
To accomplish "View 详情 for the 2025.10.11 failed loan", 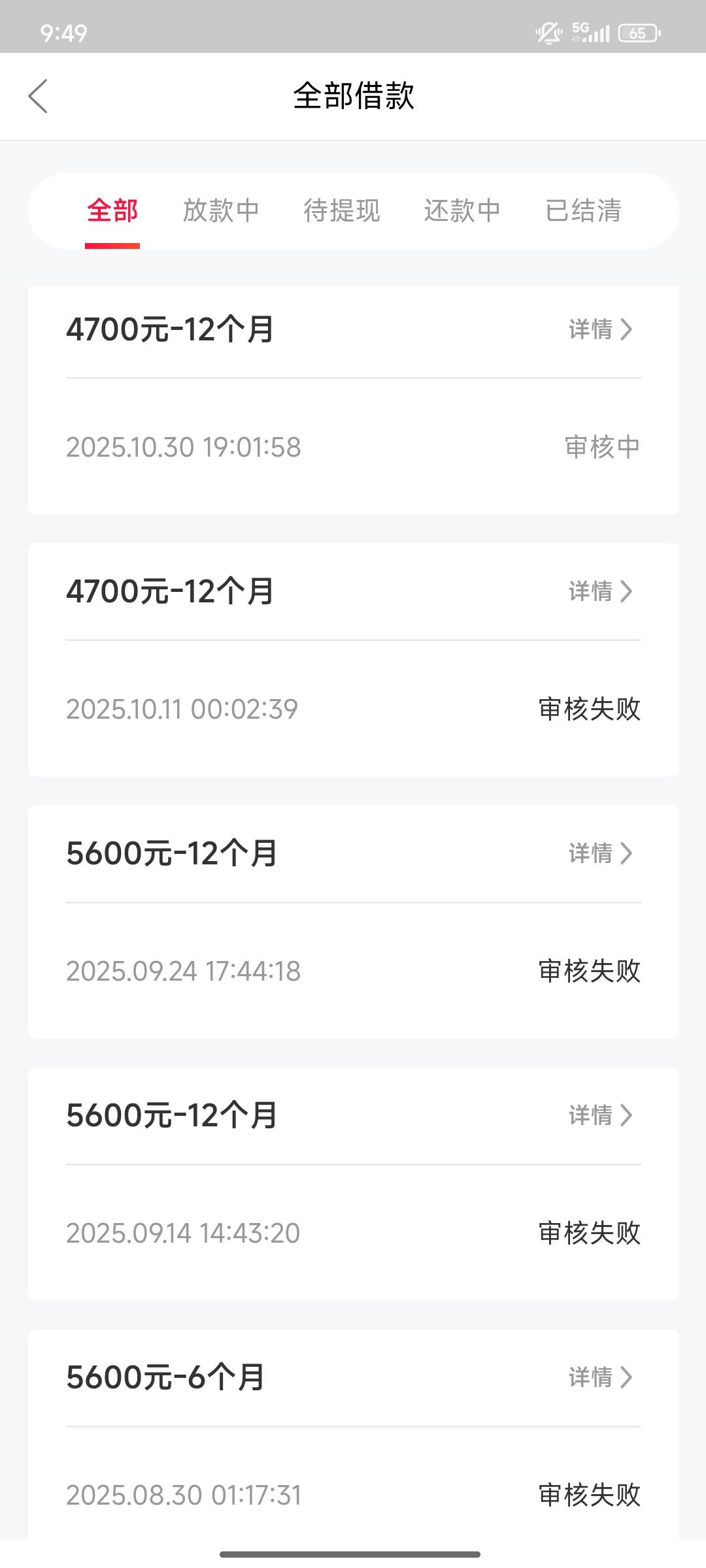I will pyautogui.click(x=601, y=591).
